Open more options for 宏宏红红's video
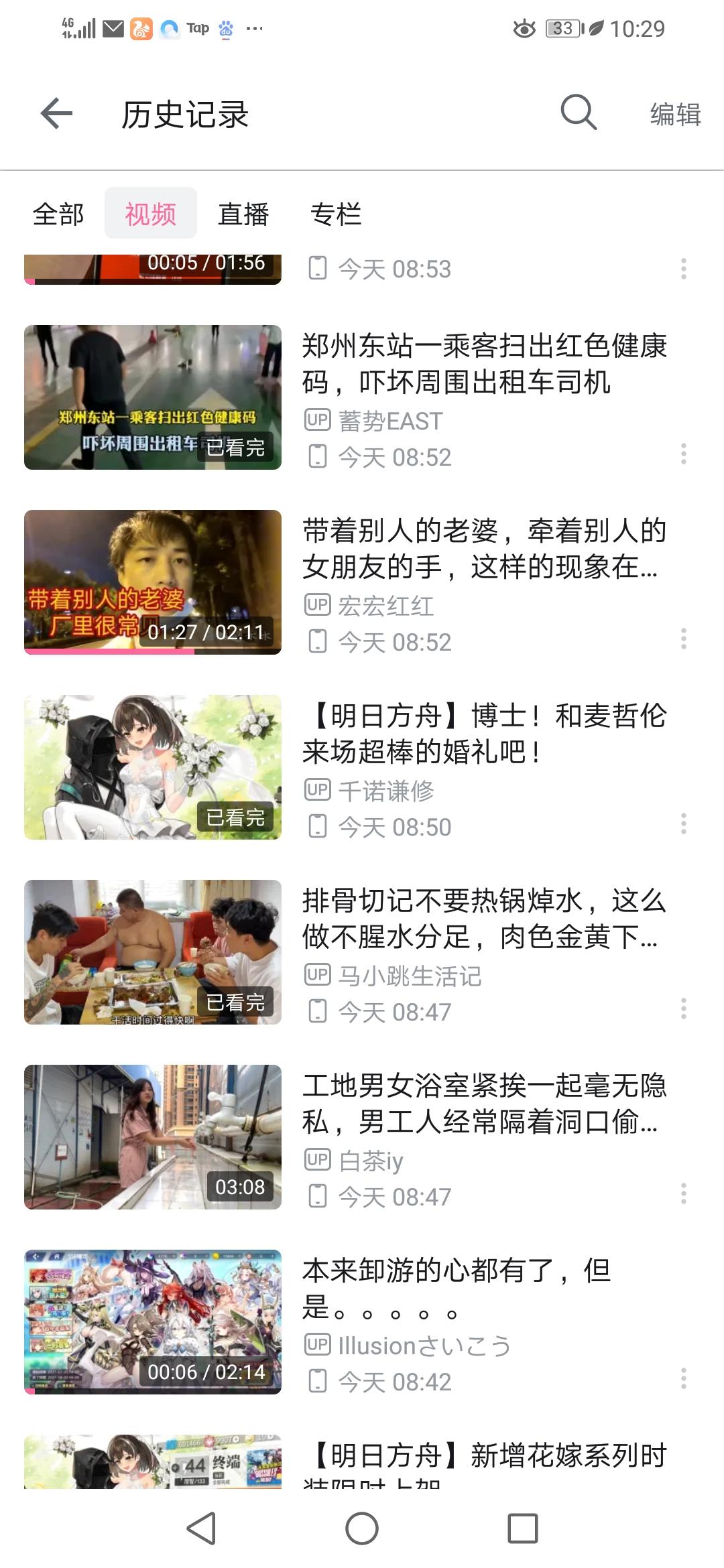Viewport: 724px width, 1568px height. pyautogui.click(x=683, y=639)
